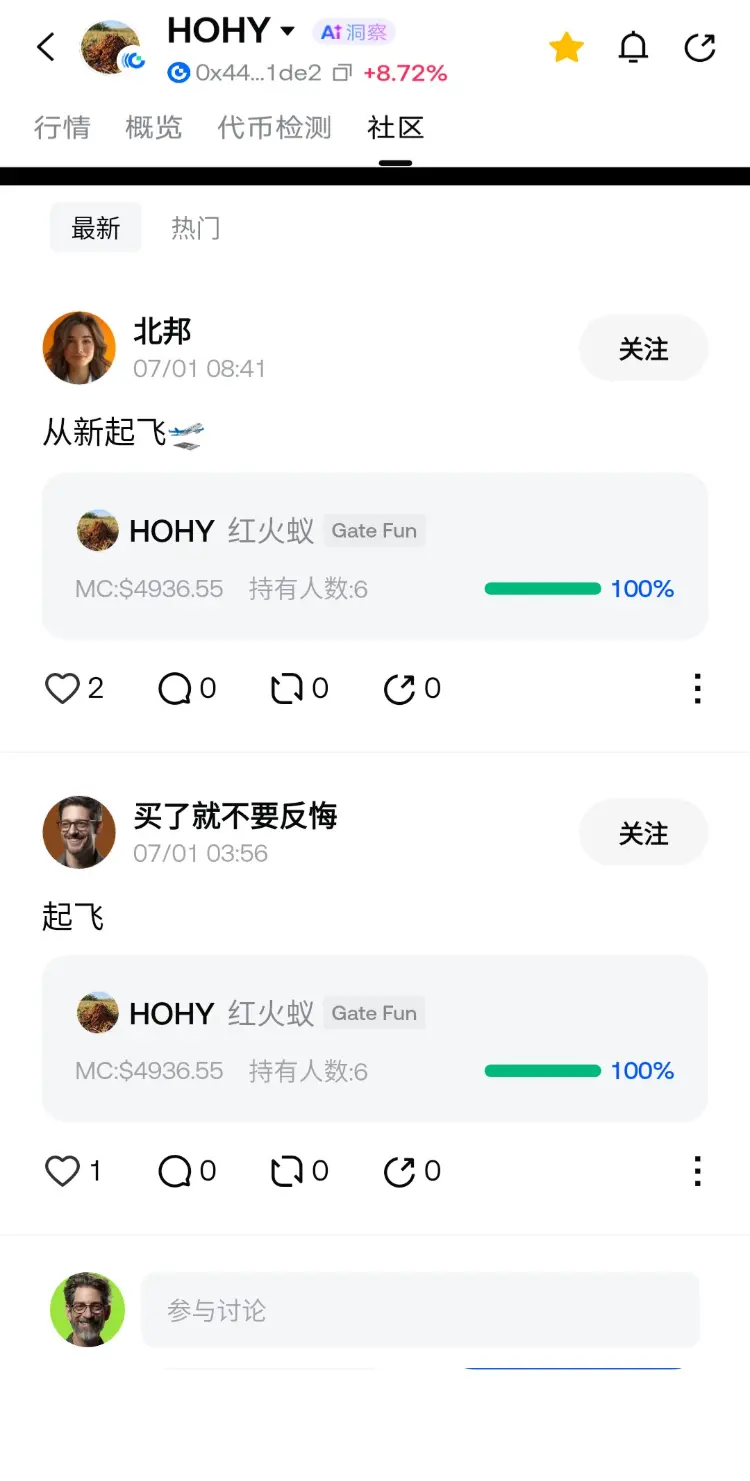Screen dimensions: 750x1481
Task: Open AI 洞察 insights
Action: coord(353,32)
